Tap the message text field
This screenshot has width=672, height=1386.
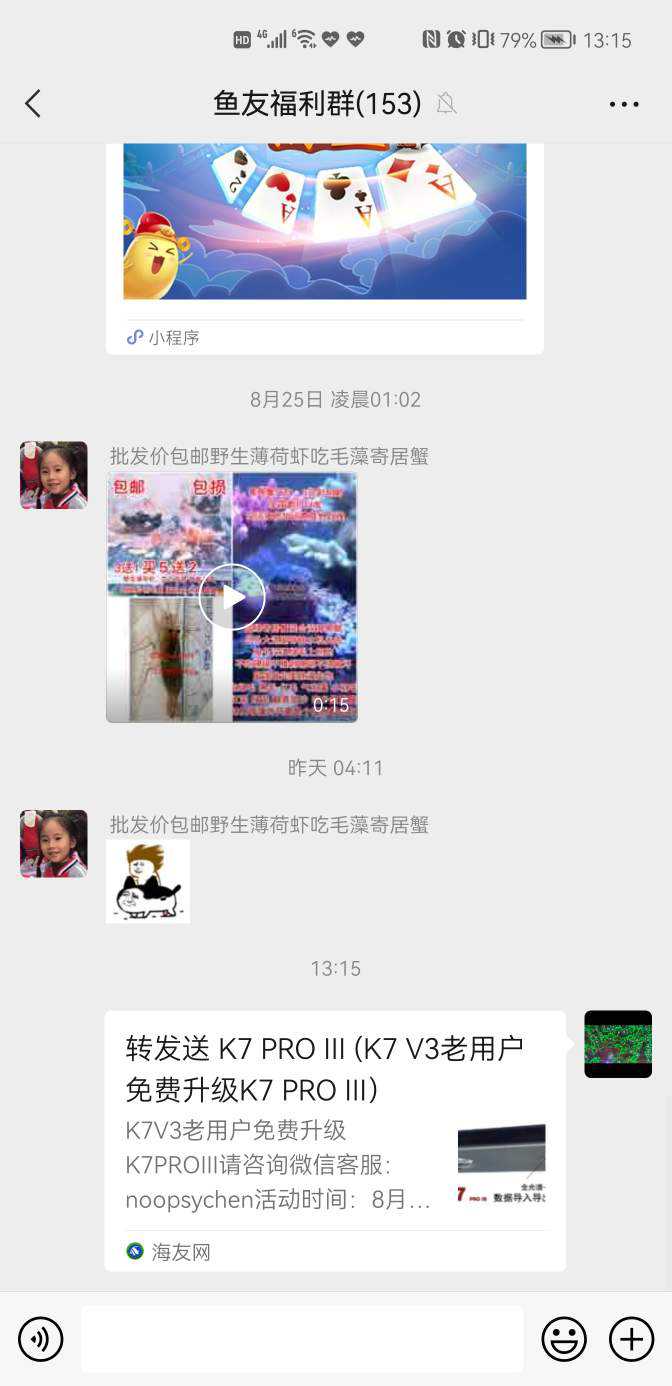click(302, 1339)
